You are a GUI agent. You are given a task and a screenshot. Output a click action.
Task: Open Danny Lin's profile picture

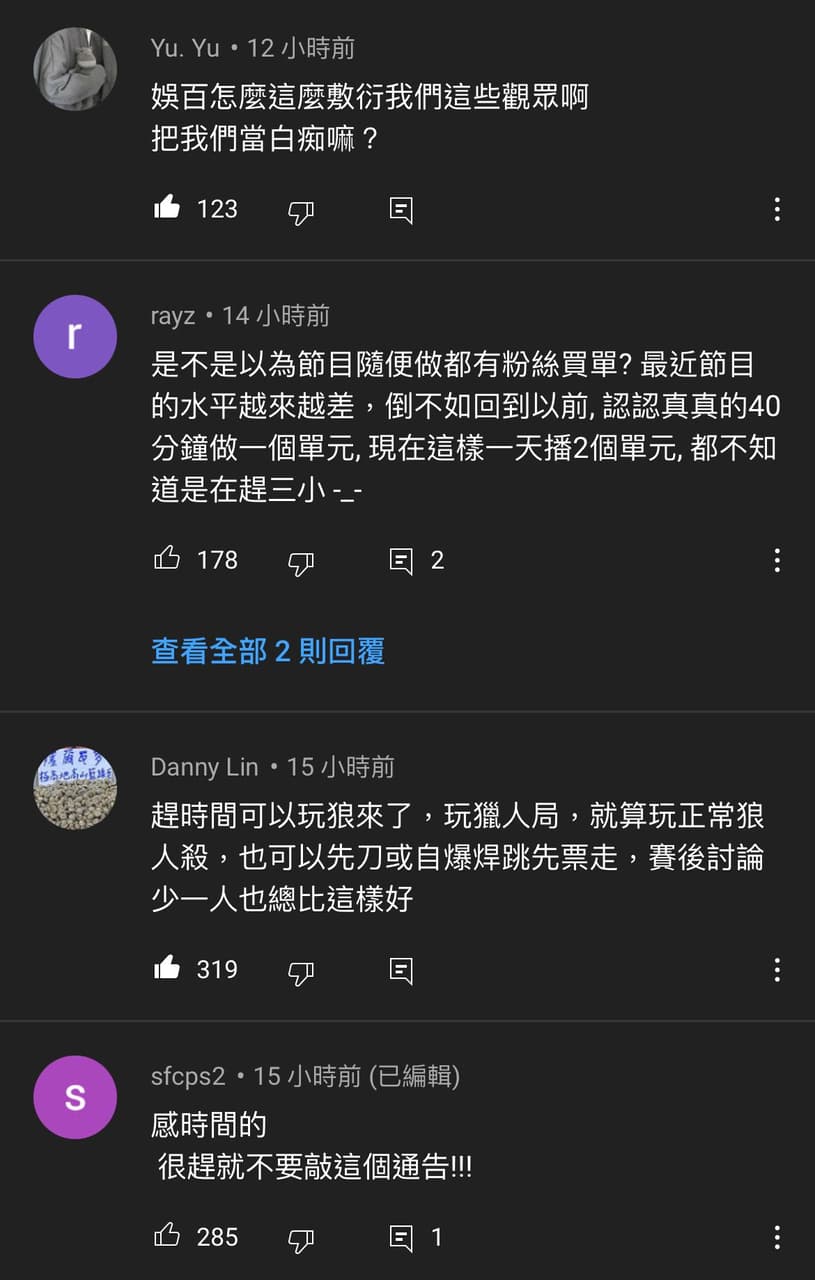coord(75,788)
